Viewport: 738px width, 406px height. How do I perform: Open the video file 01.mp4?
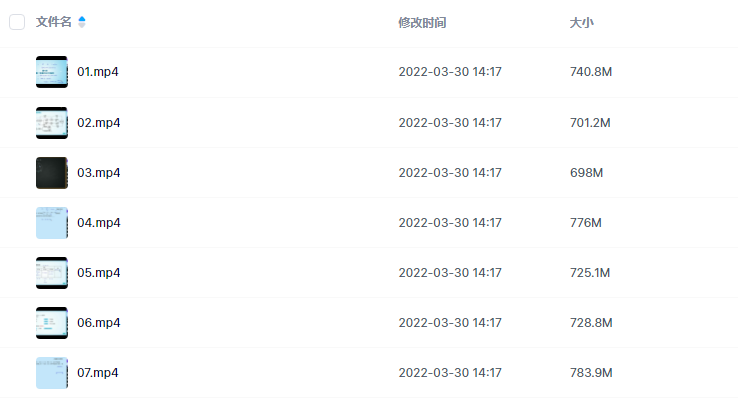[x=98, y=72]
